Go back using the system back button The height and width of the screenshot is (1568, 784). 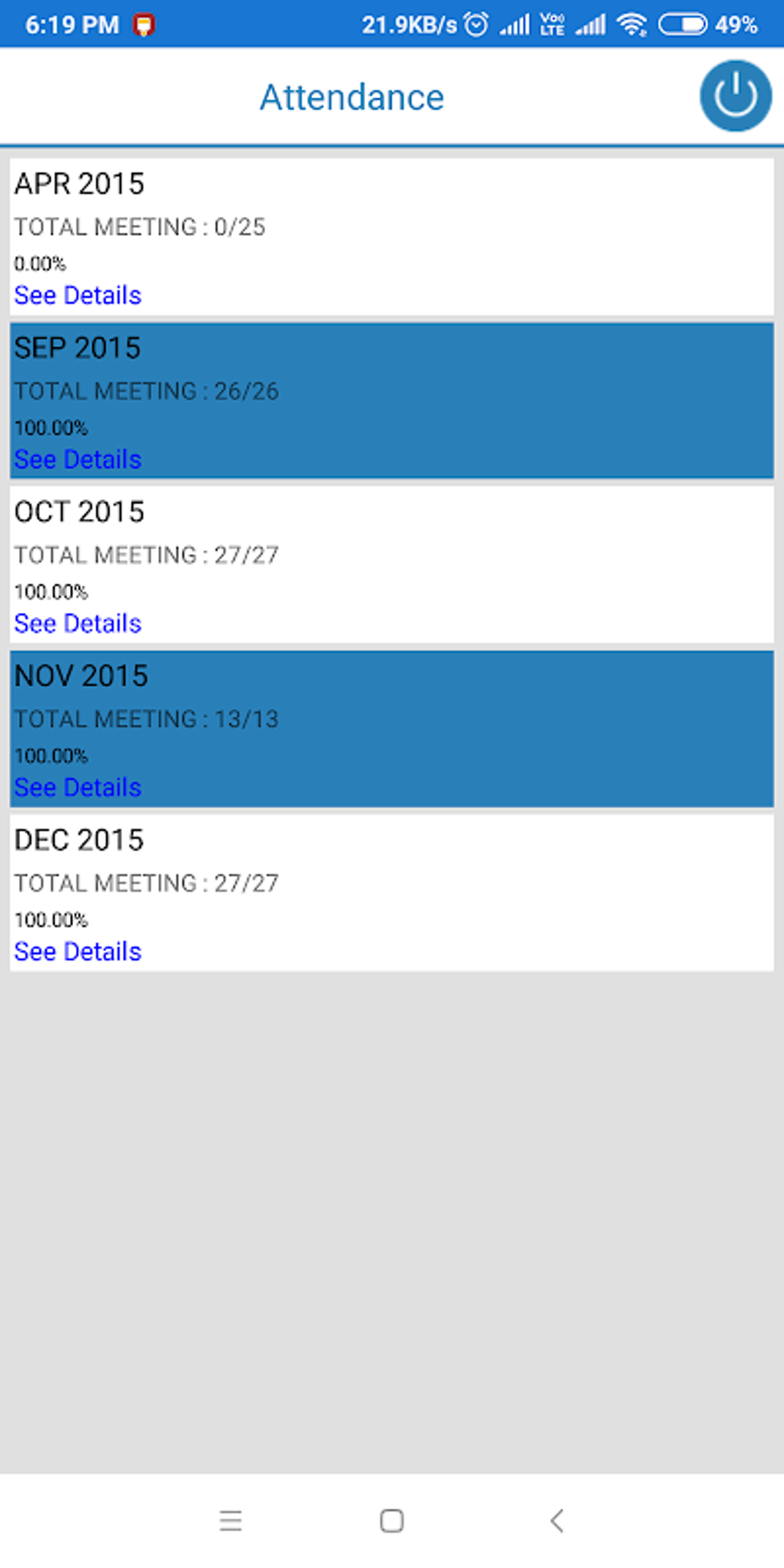pyautogui.click(x=557, y=1520)
